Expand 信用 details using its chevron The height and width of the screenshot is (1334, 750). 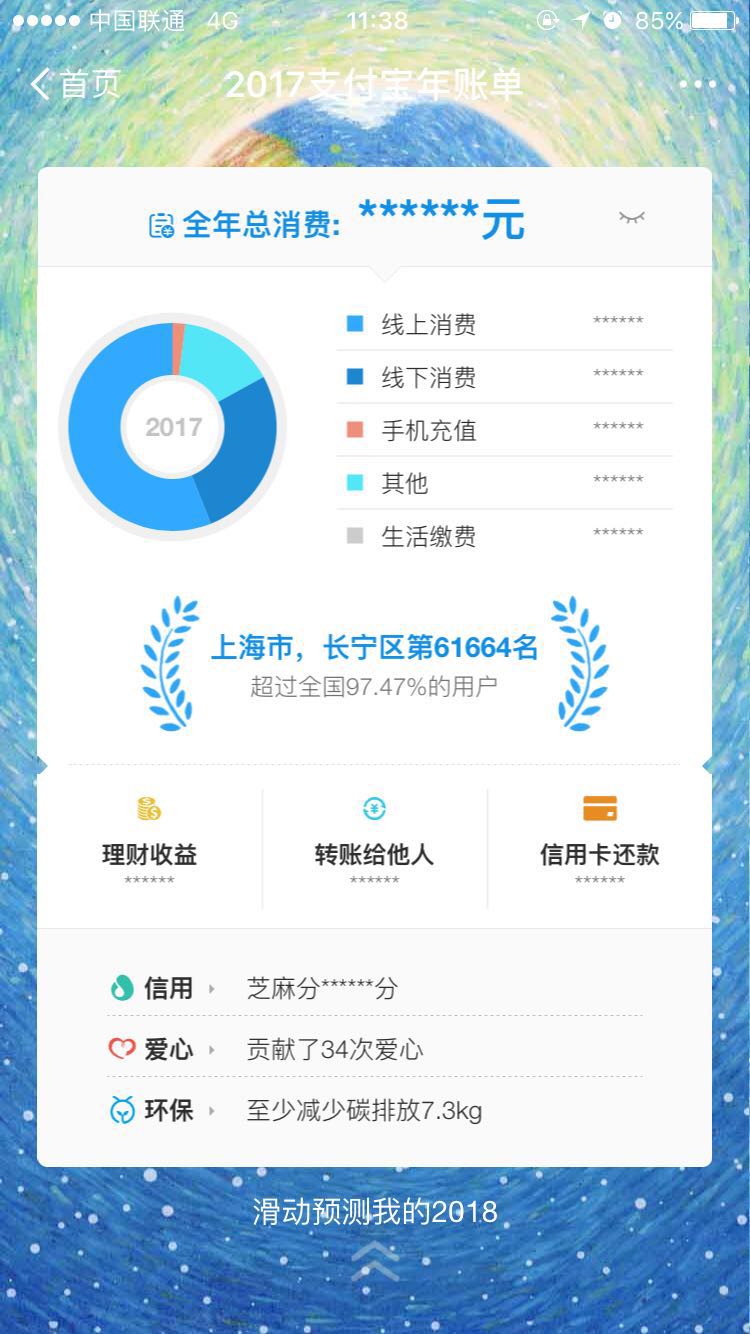click(x=213, y=988)
